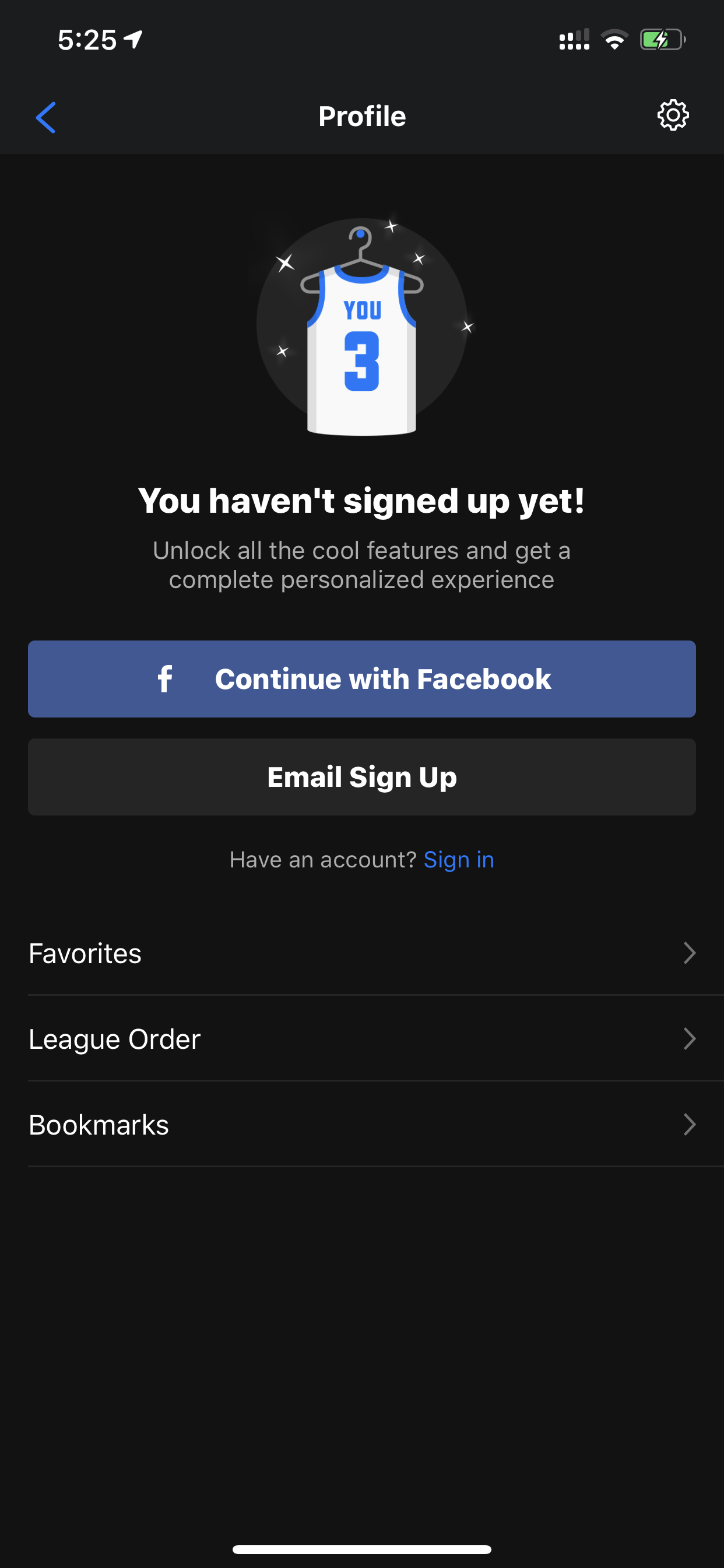This screenshot has height=1568, width=724.
Task: Open Favorites
Action: [x=362, y=953]
